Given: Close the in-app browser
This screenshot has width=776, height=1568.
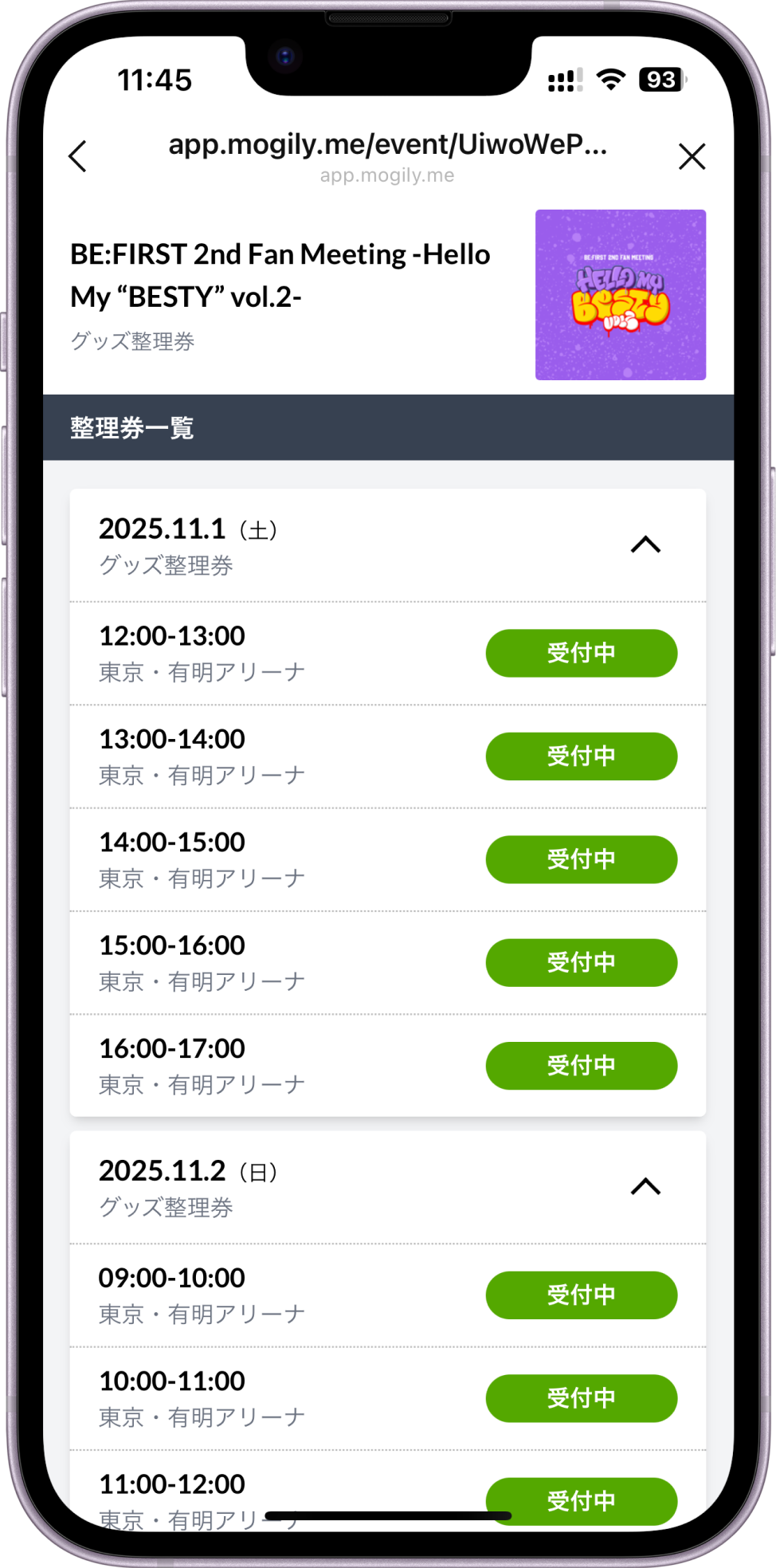Looking at the screenshot, I should (692, 156).
